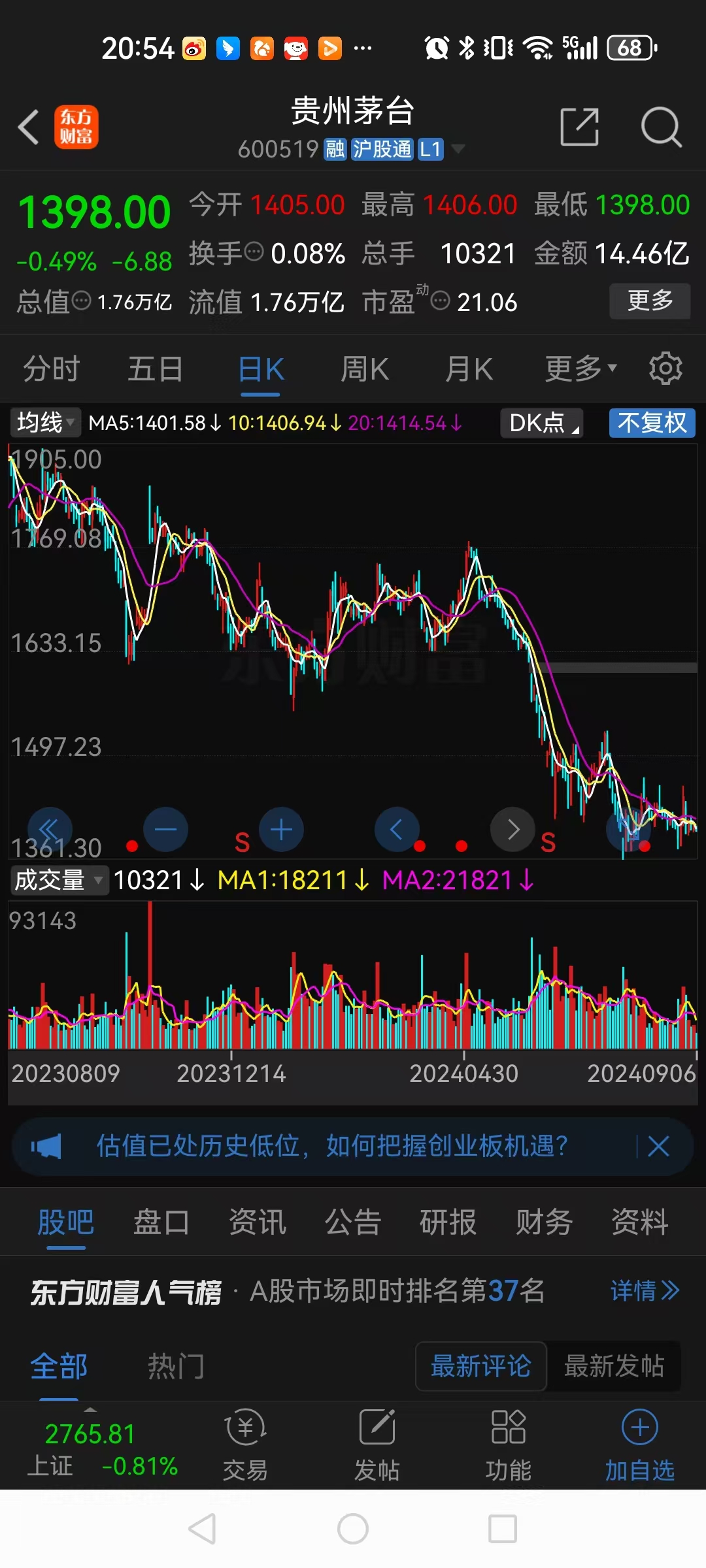Zoom in on the K-line chart
This screenshot has height=1568, width=706.
(x=281, y=829)
